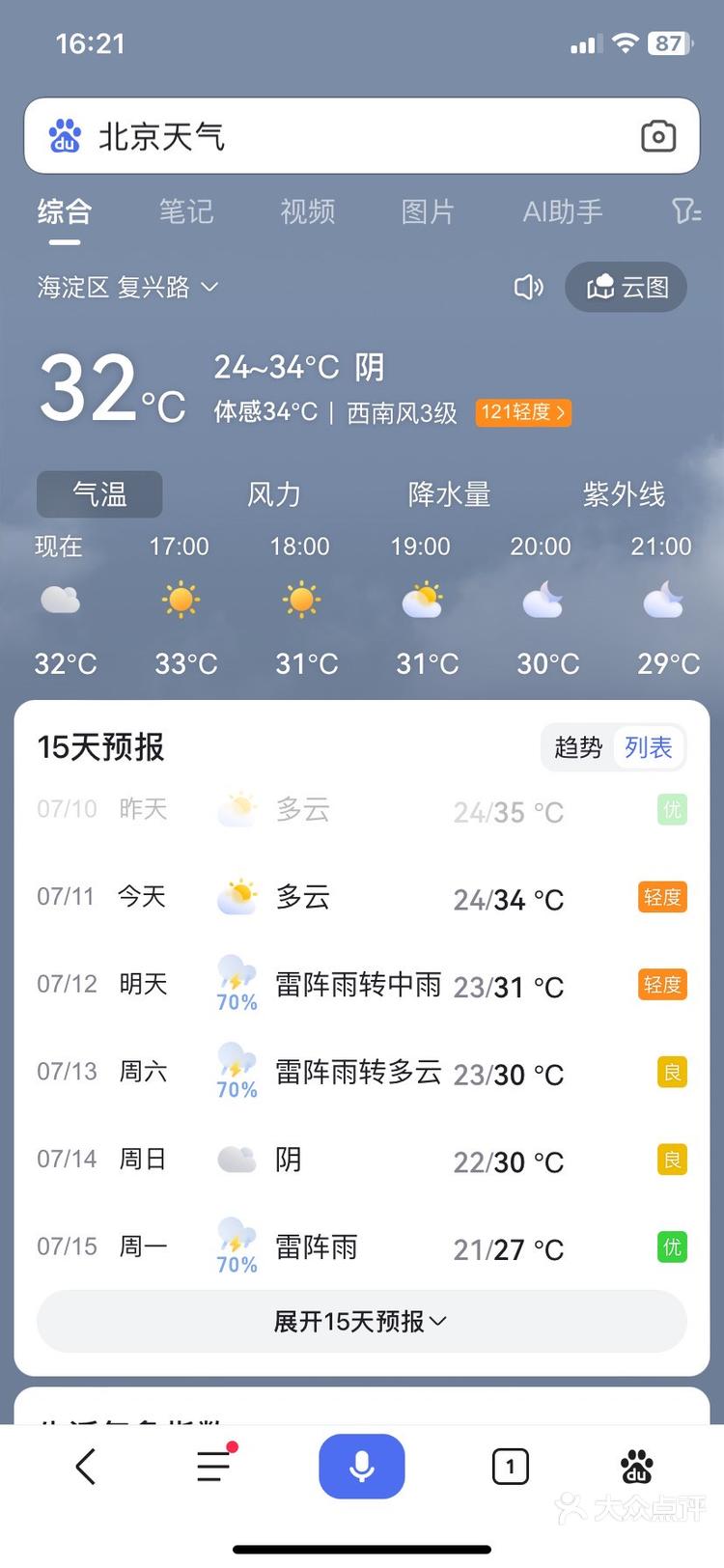Open the AI助手 tab
Viewport: 724px width, 1568px height.
562,211
